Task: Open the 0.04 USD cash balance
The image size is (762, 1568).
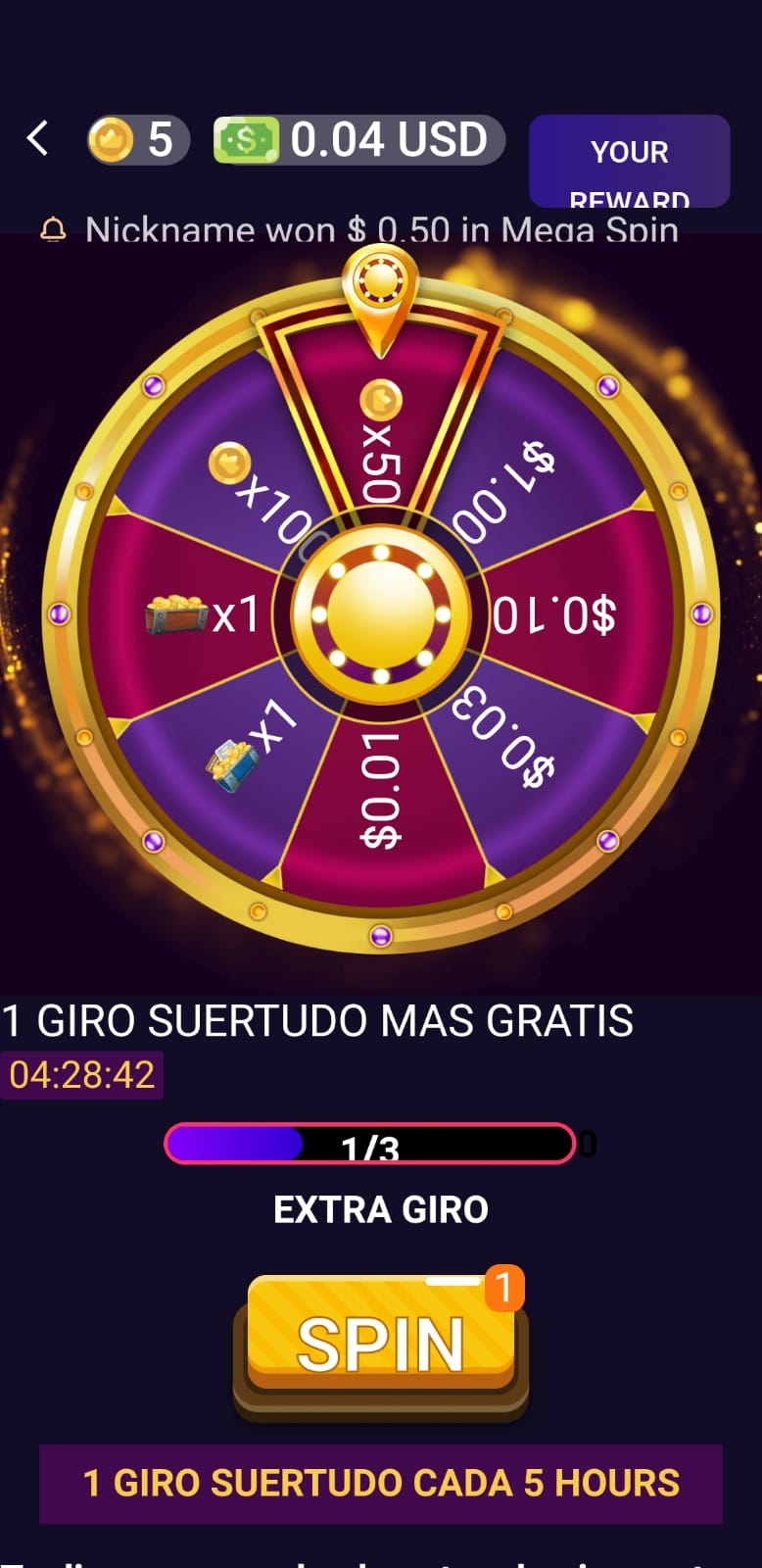Action: tap(358, 139)
